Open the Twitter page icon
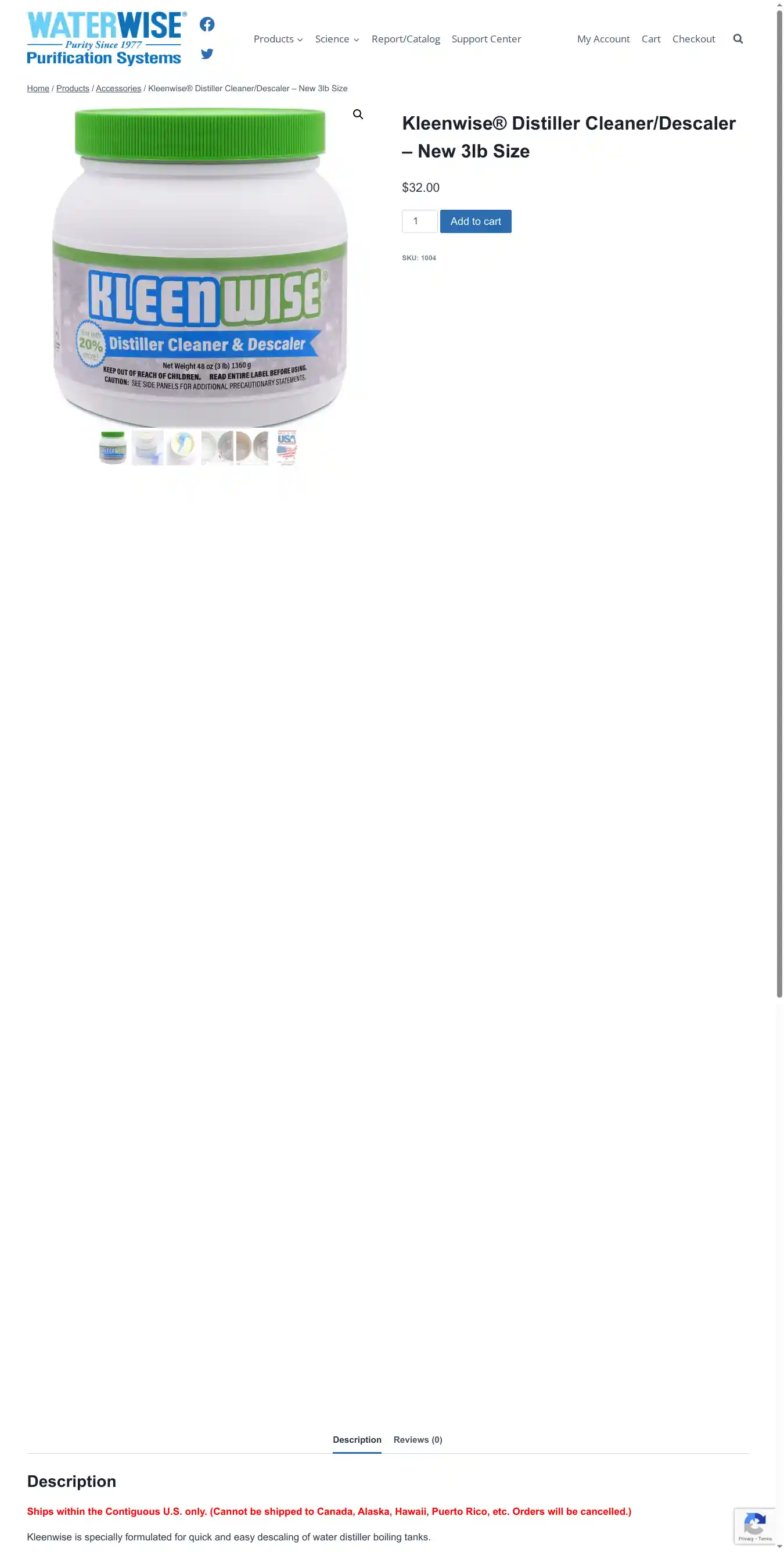 [207, 53]
